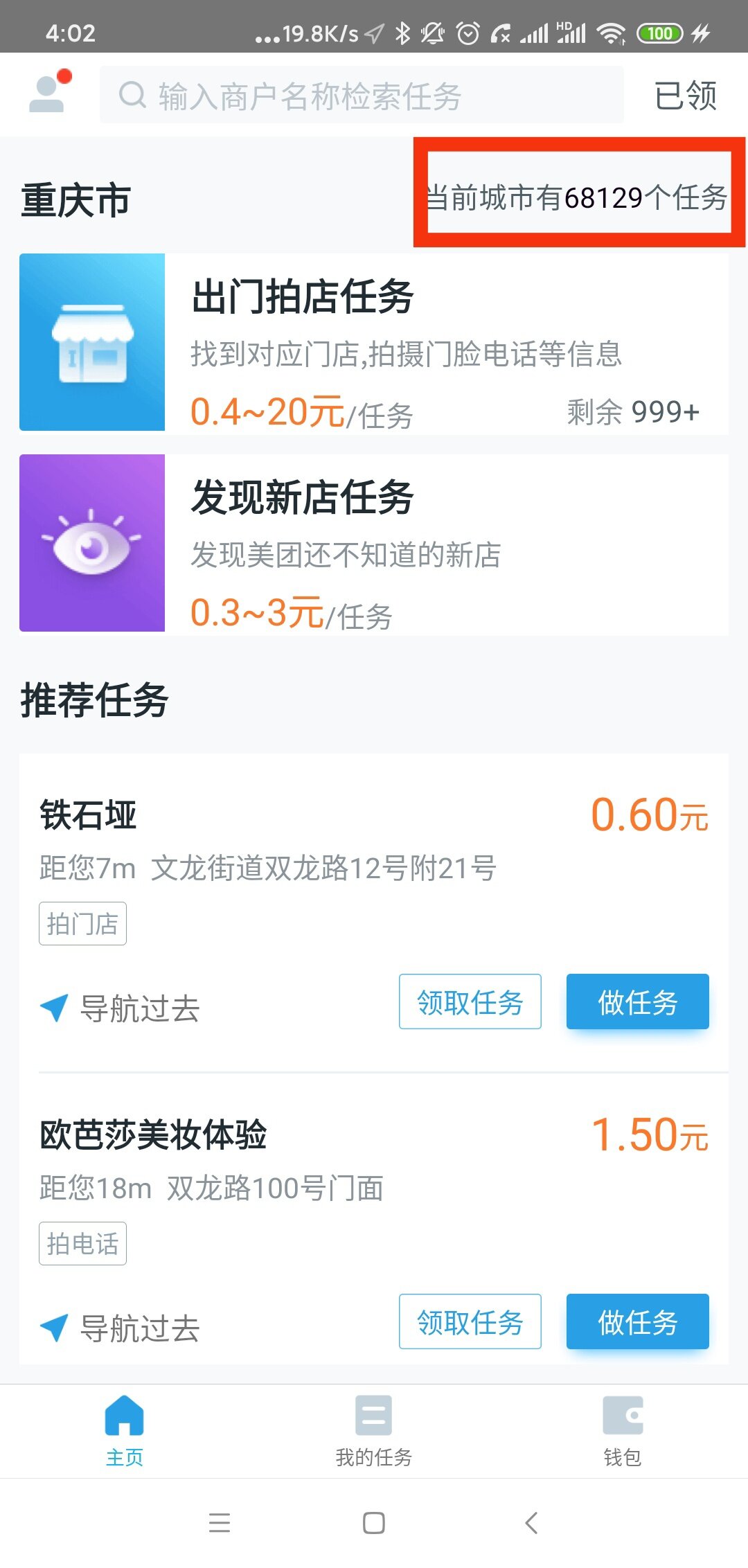Claim the 欧芭莎美妆体验 task with 领取任务
The height and width of the screenshot is (1568, 748).
(x=470, y=1321)
